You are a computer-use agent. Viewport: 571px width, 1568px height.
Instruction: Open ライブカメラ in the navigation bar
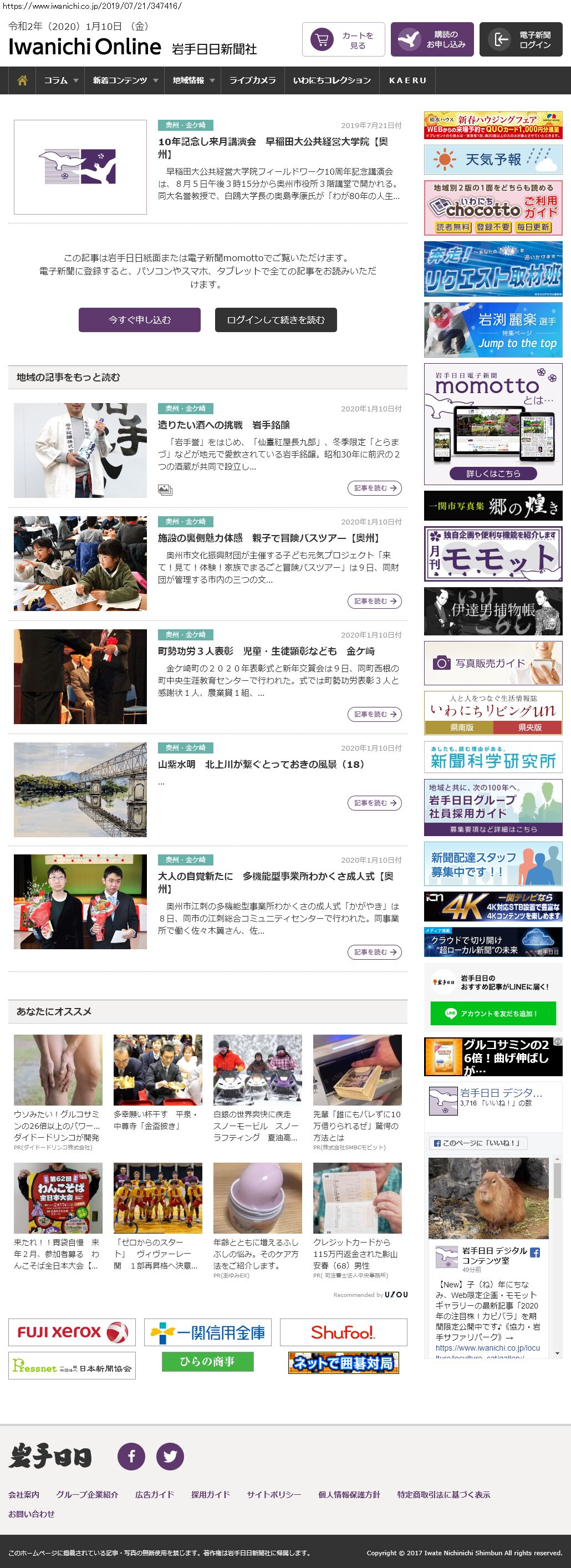click(252, 80)
